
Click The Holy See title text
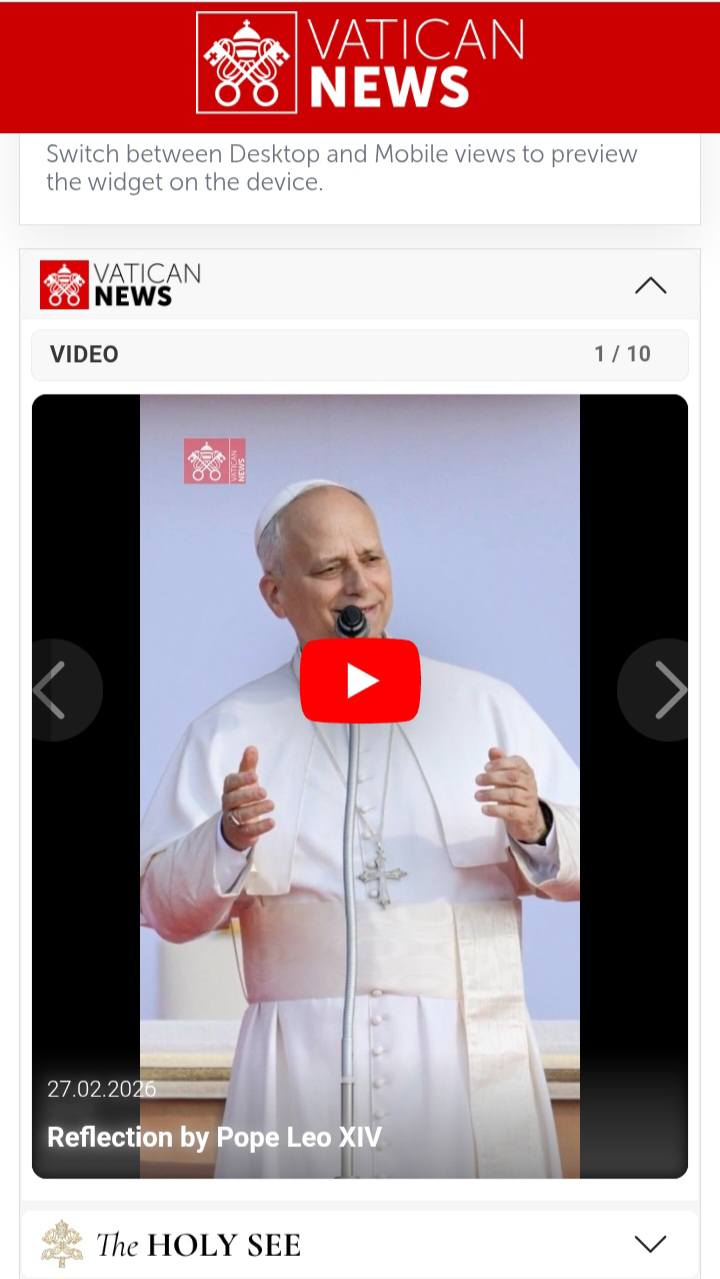coord(198,1244)
